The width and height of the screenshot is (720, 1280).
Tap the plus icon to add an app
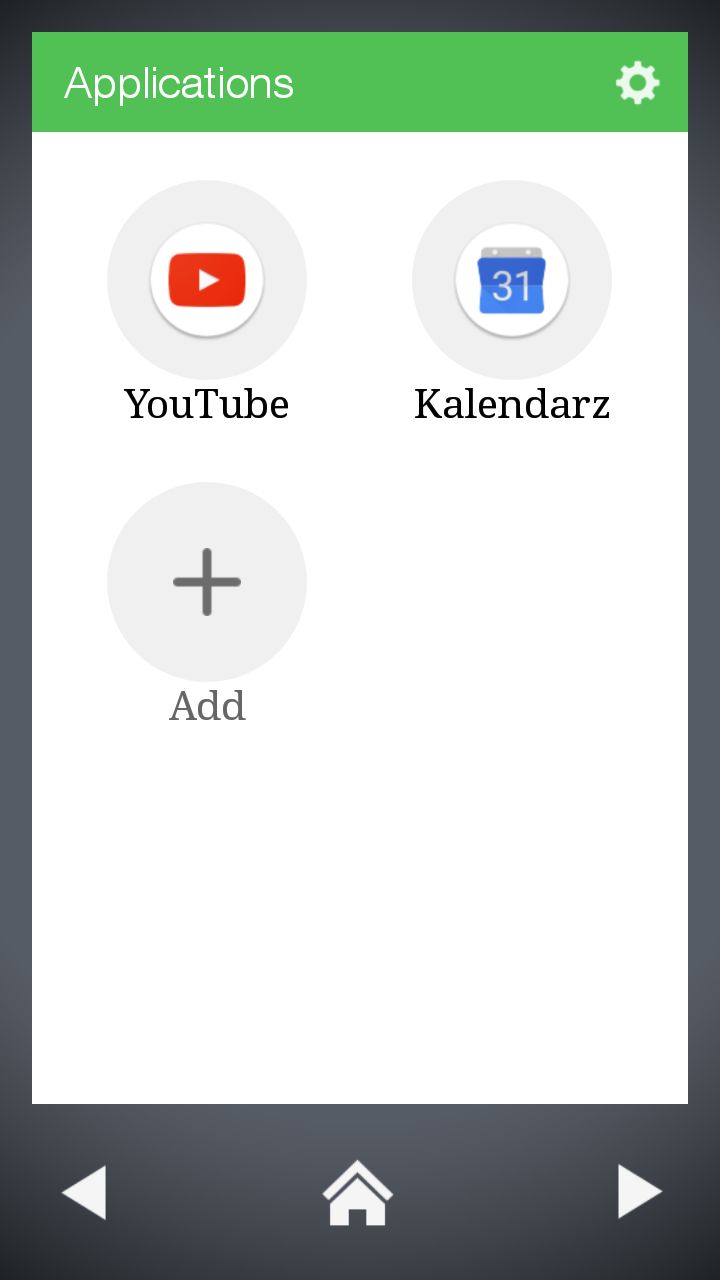coord(206,581)
